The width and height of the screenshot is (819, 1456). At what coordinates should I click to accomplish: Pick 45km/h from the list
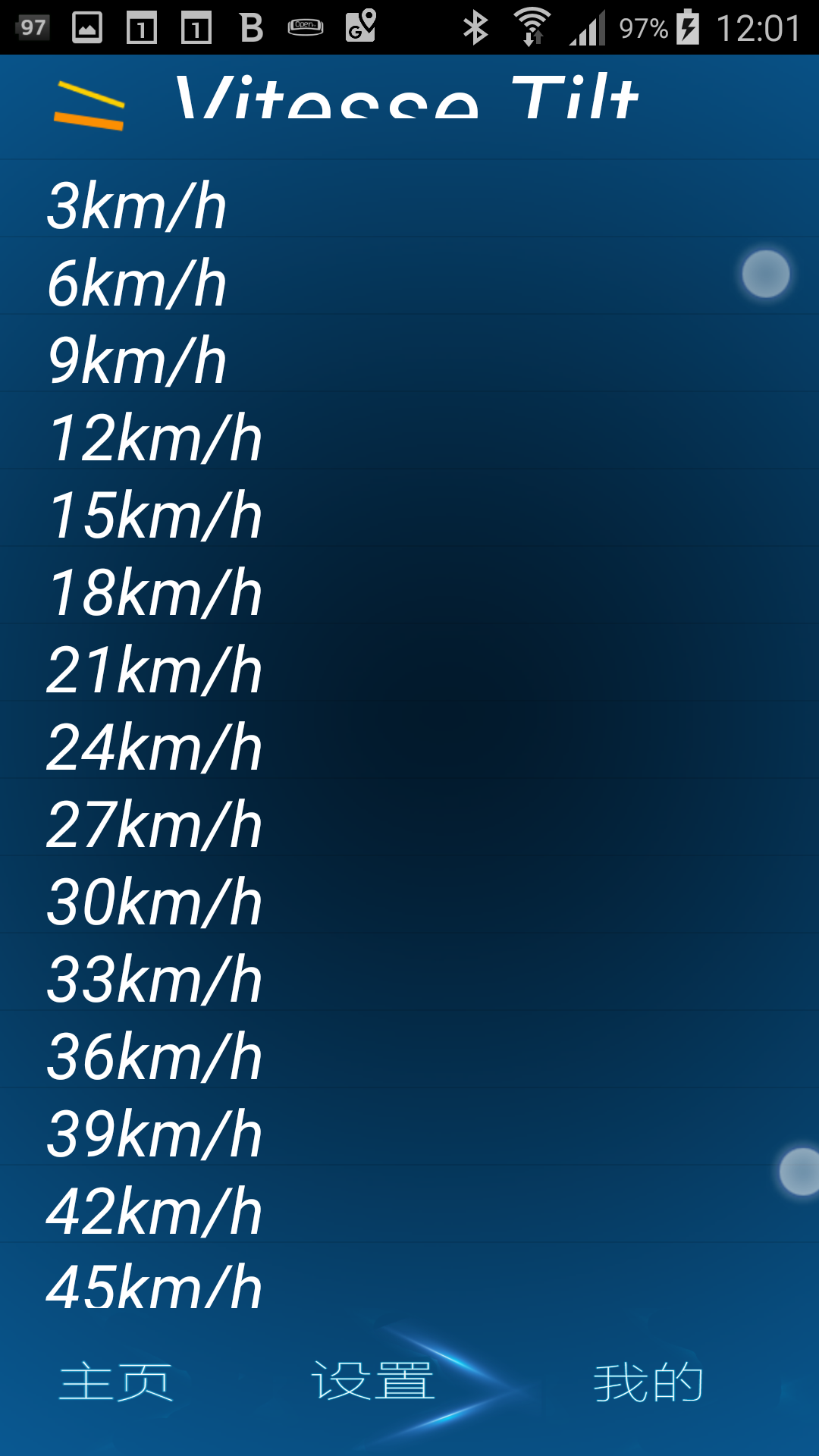(x=409, y=1282)
